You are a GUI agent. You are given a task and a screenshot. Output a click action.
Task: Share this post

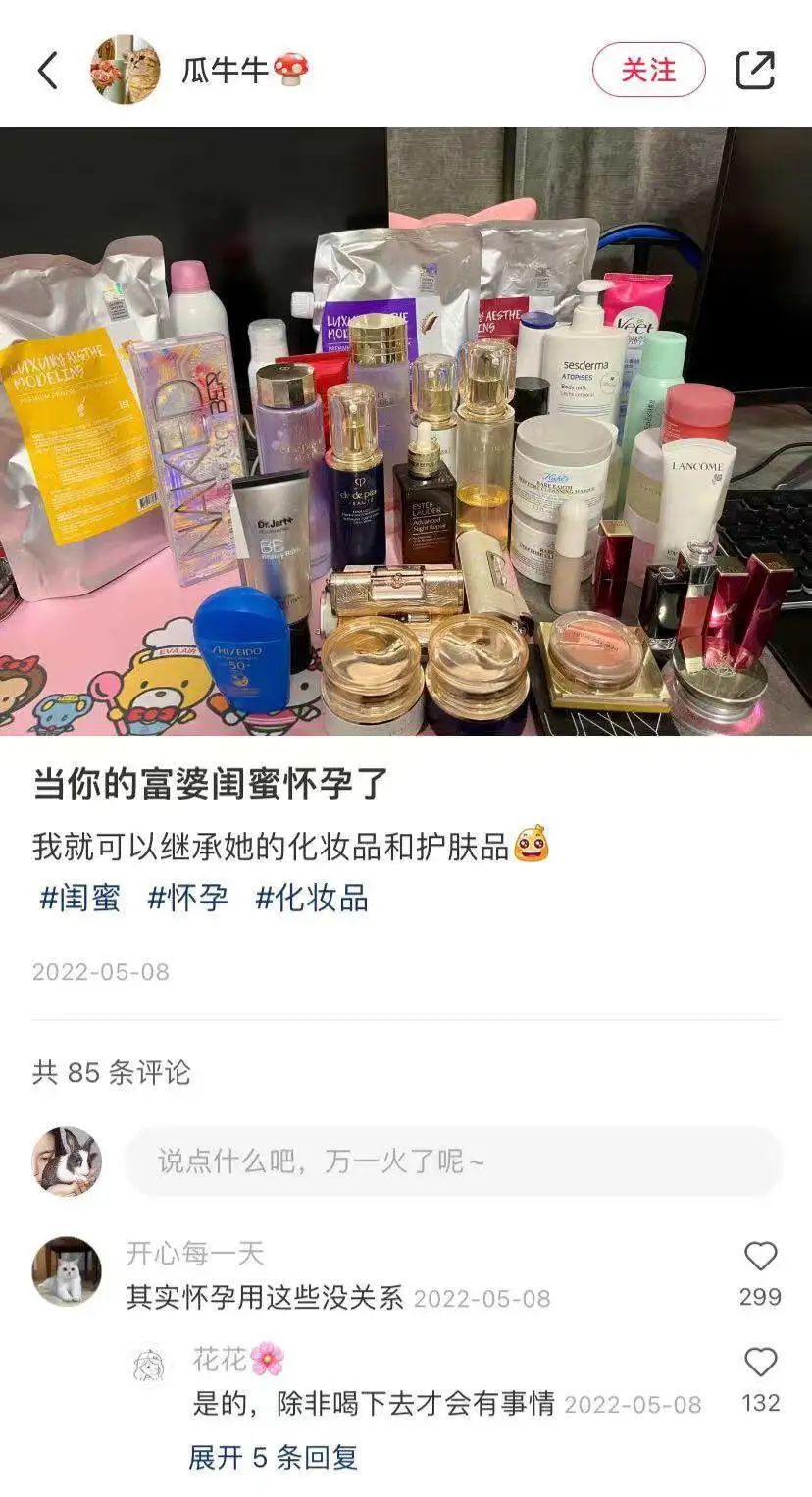pyautogui.click(x=755, y=70)
